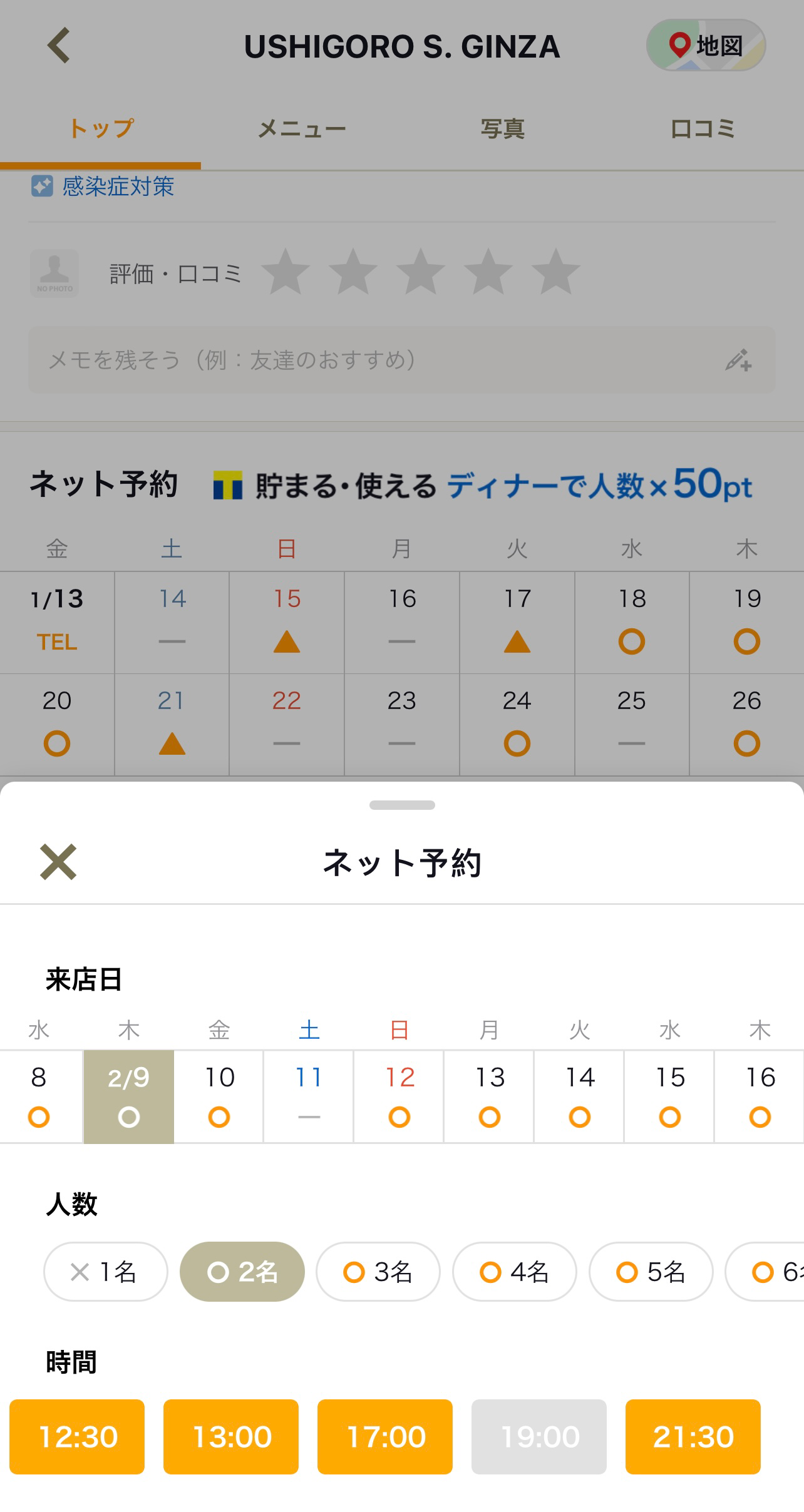Select Wednesday the 15th visit date

tap(669, 1096)
